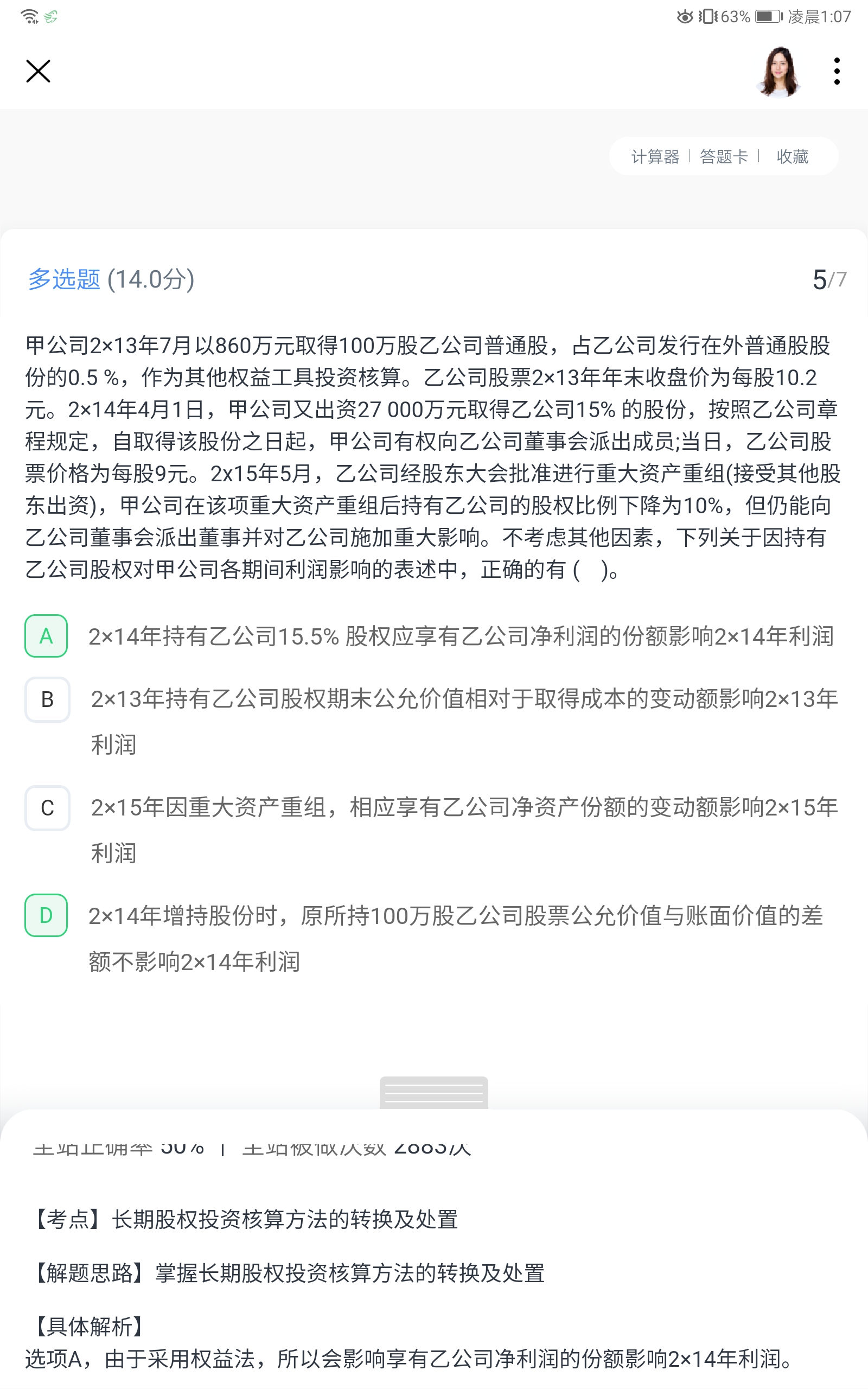Tap the teacher avatar picture
This screenshot has height=1389, width=868.
pos(778,71)
